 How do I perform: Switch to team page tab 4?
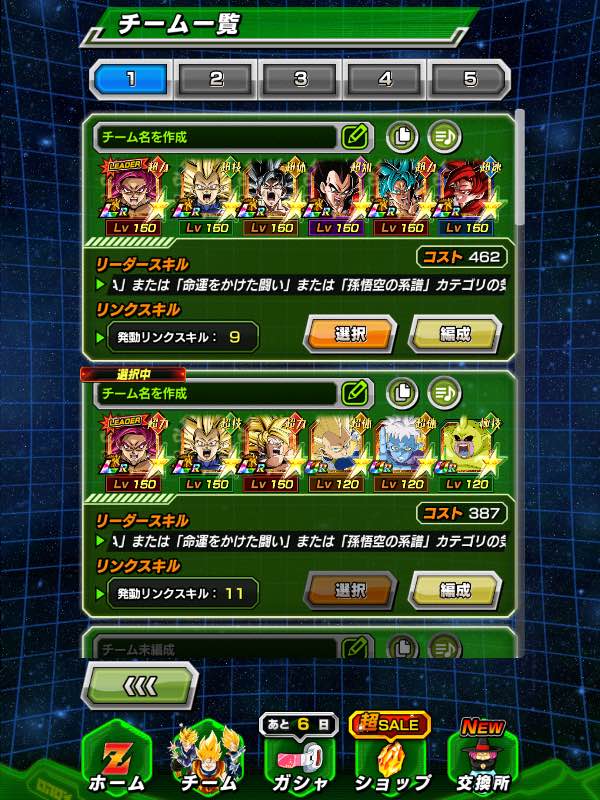(x=385, y=79)
